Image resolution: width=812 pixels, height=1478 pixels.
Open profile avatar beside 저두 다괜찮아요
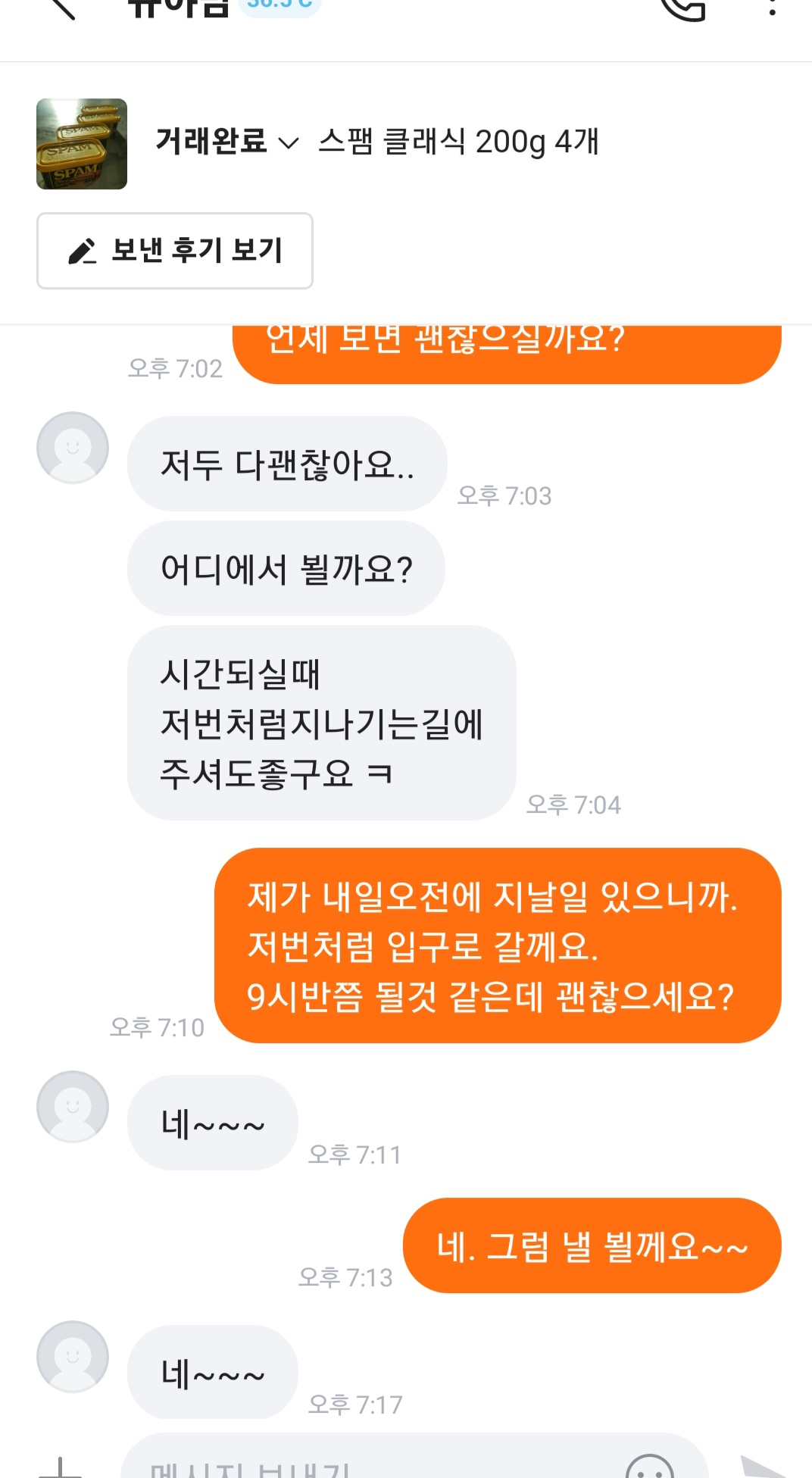coord(73,448)
